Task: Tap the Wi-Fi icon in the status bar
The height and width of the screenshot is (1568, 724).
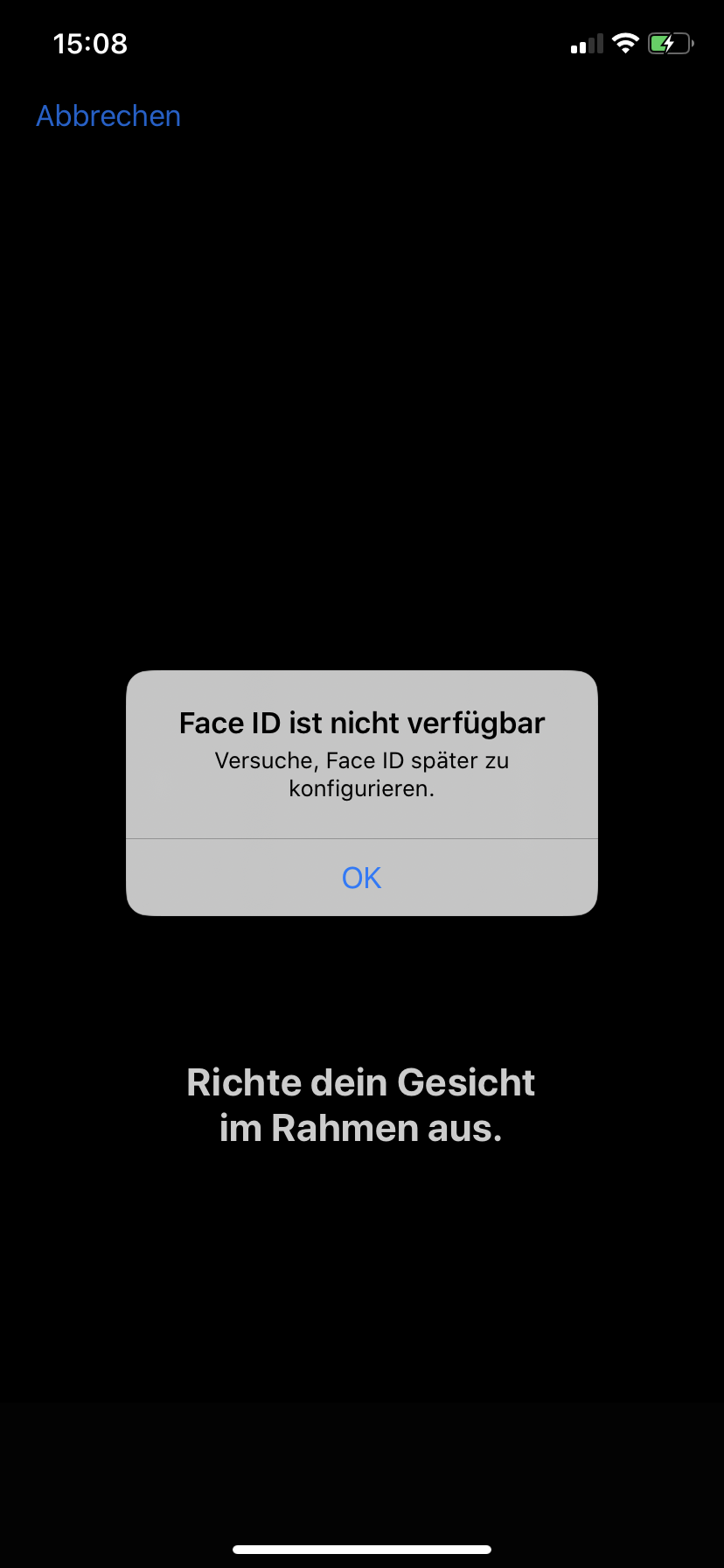Action: 626,42
